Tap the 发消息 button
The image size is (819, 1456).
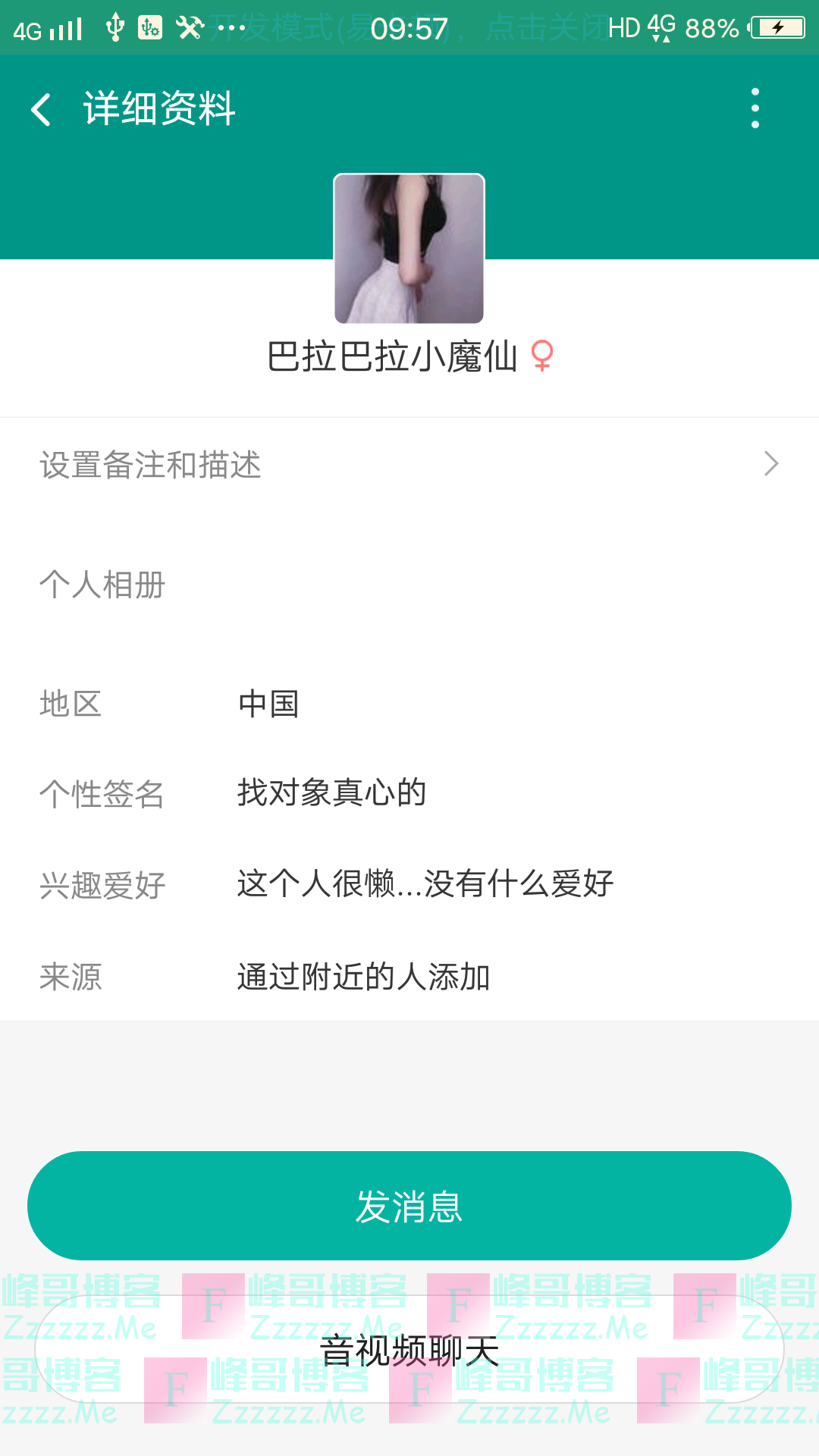[x=409, y=1206]
